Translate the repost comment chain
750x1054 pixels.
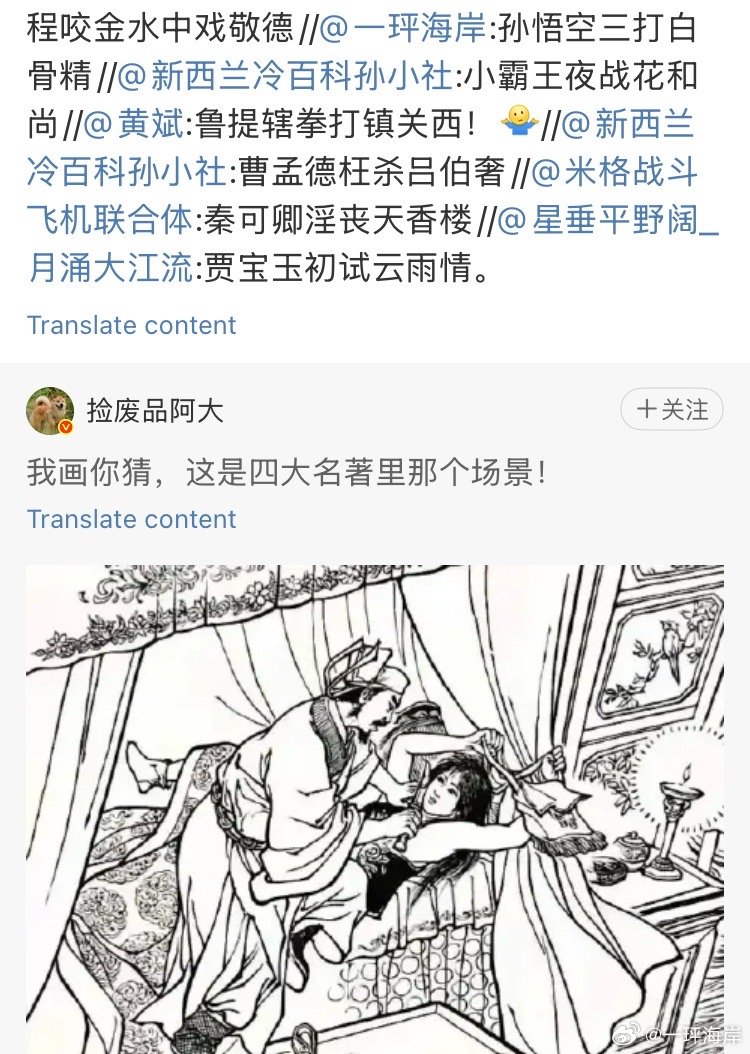point(132,325)
